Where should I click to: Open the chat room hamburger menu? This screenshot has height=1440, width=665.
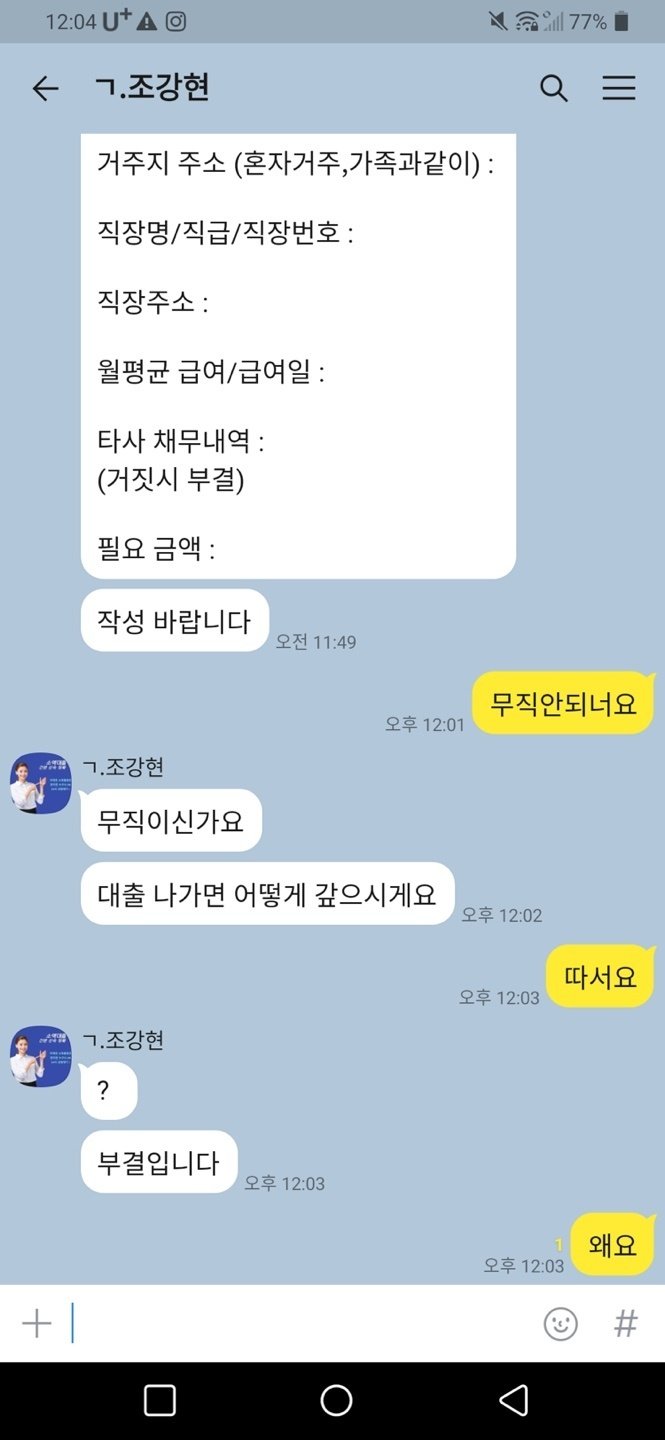[619, 89]
